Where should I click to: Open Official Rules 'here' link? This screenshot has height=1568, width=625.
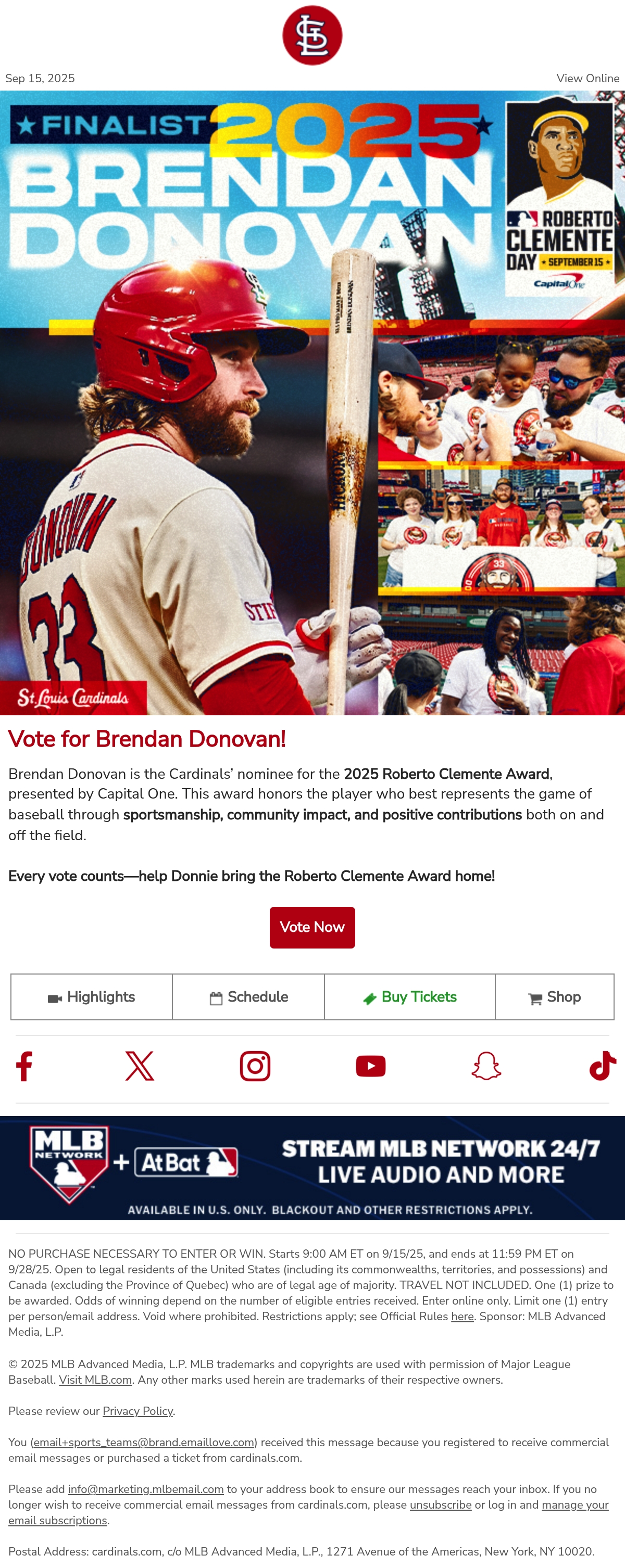pos(463,1316)
